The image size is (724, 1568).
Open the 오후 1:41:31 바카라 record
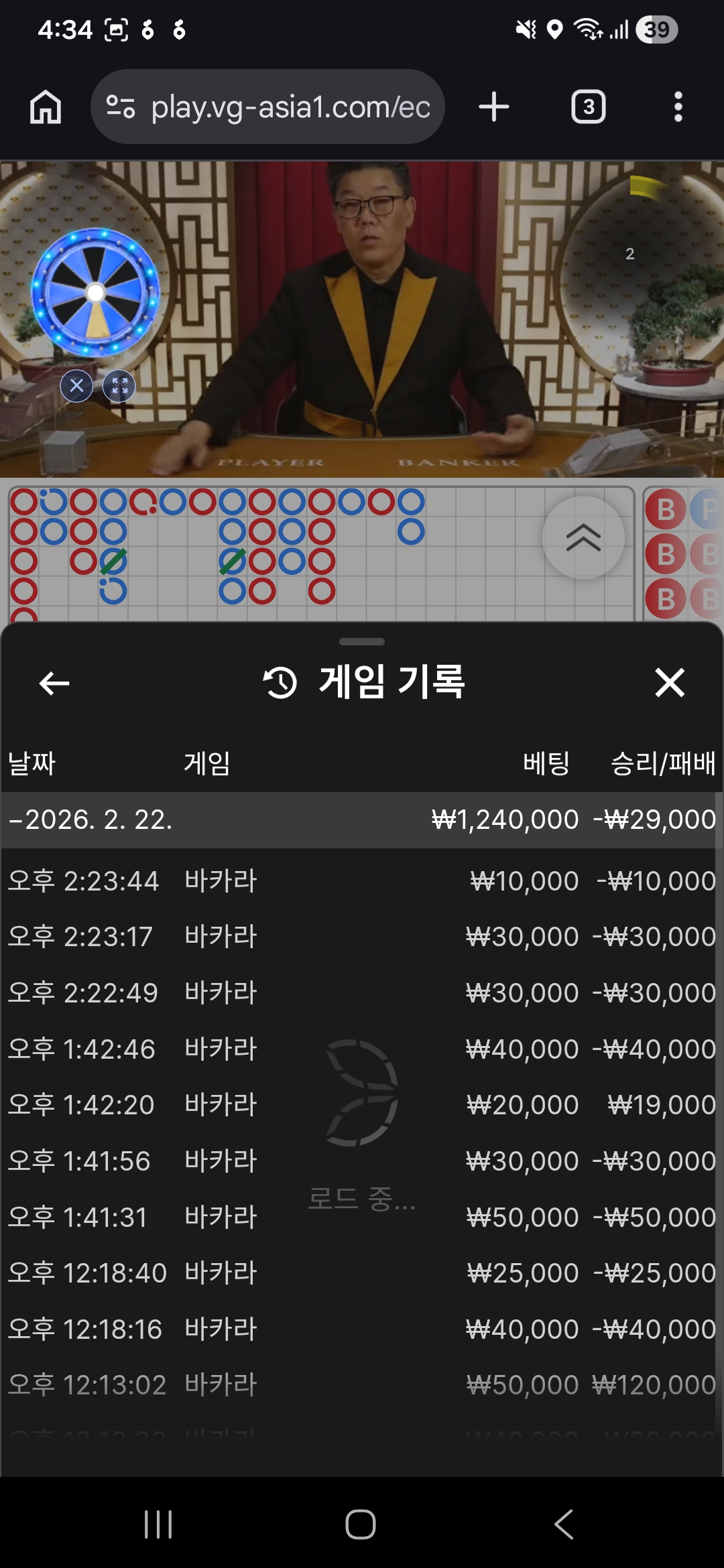point(362,1217)
